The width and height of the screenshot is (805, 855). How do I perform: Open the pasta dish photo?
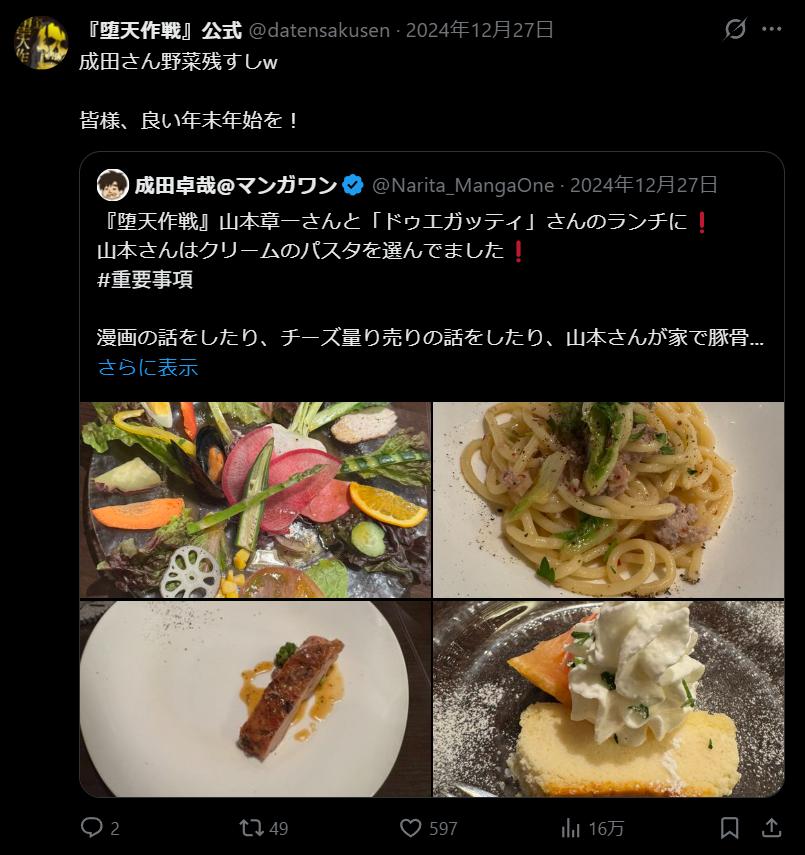pos(608,500)
